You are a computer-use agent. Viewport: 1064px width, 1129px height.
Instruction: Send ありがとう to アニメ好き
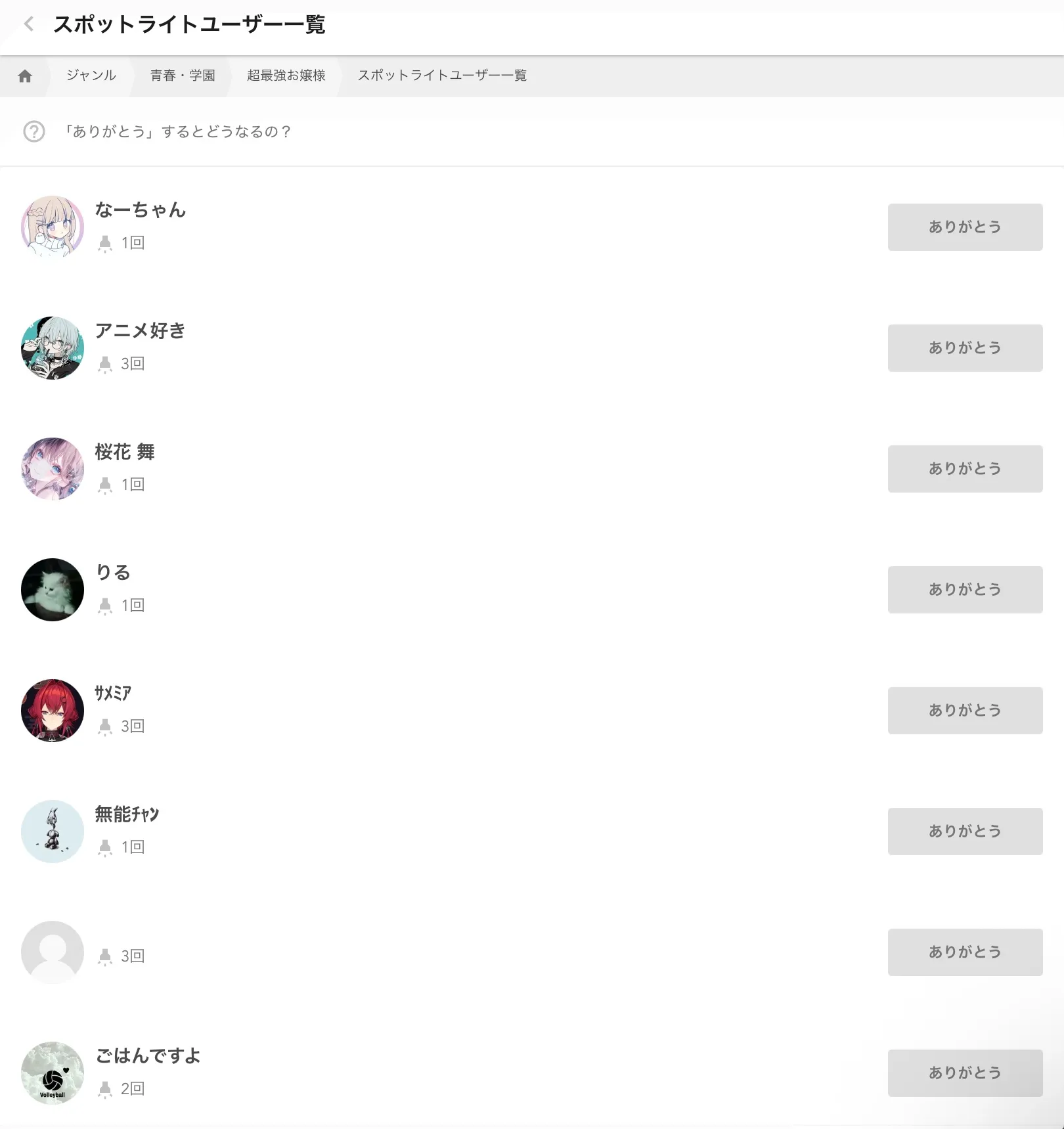coord(964,348)
